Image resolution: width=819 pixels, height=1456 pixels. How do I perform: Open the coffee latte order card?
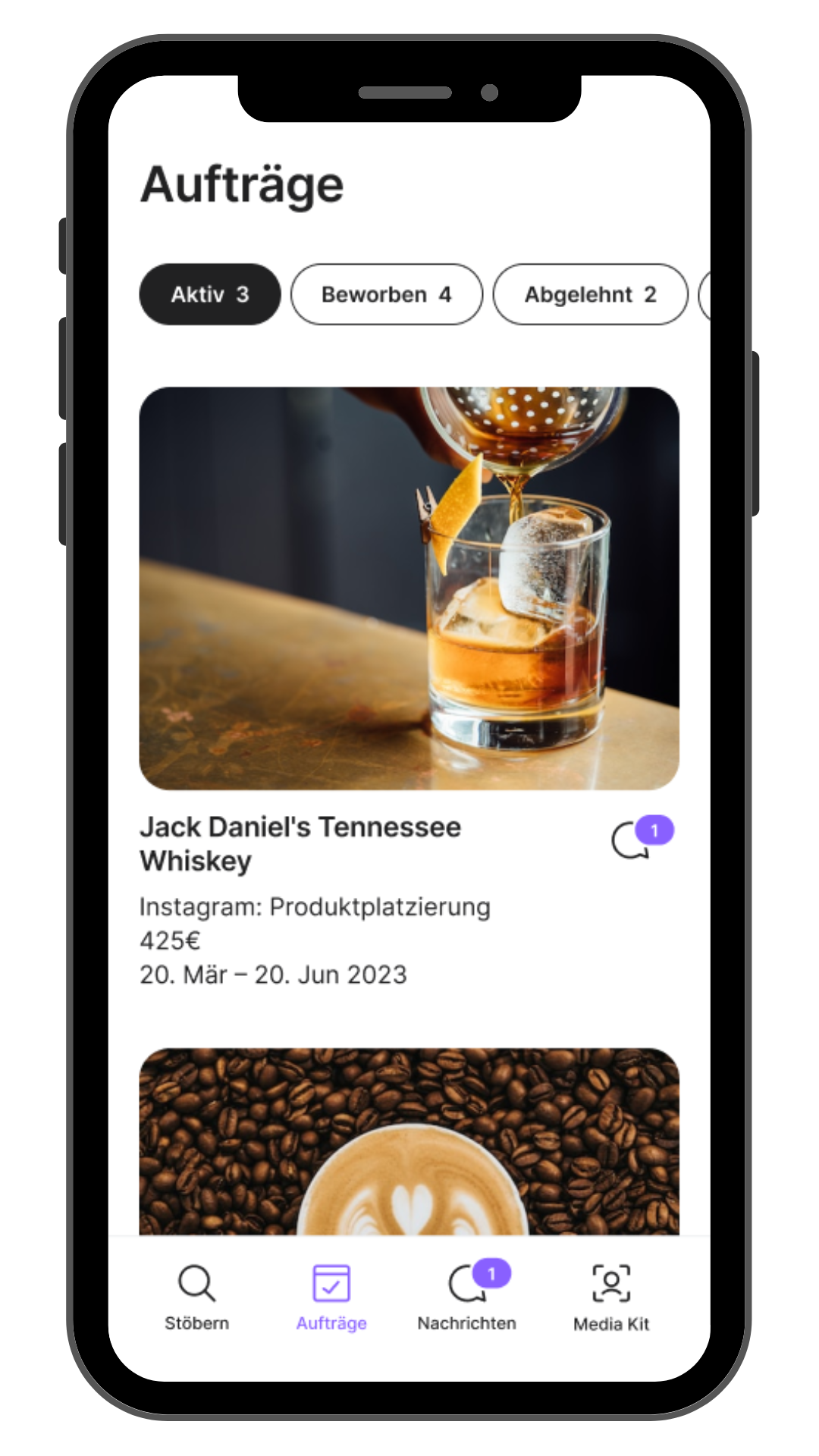tap(409, 1141)
